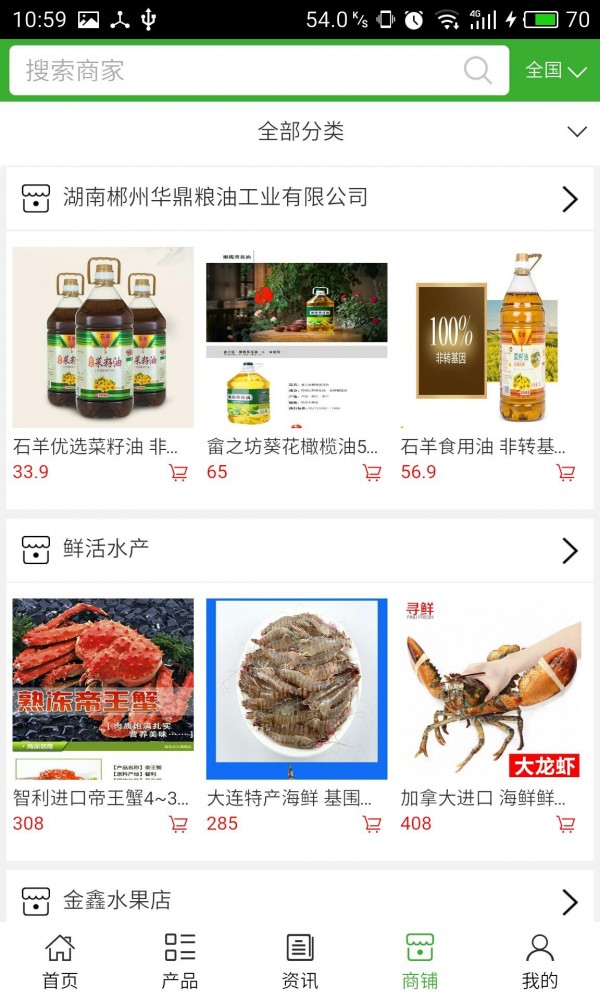The height and width of the screenshot is (1000, 600).
Task: Add the 56.9 cooking oil to cart
Action: [x=566, y=472]
